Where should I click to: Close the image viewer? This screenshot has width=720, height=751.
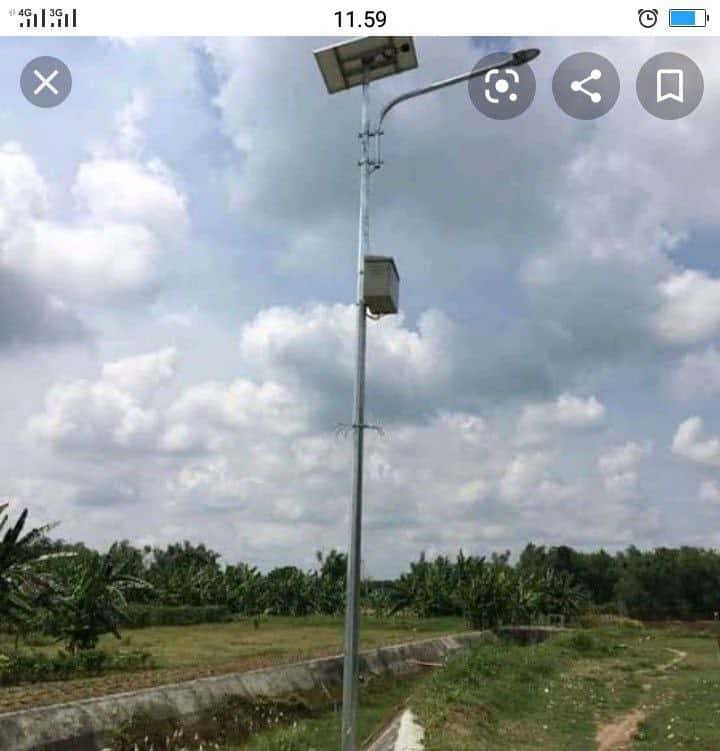46,82
